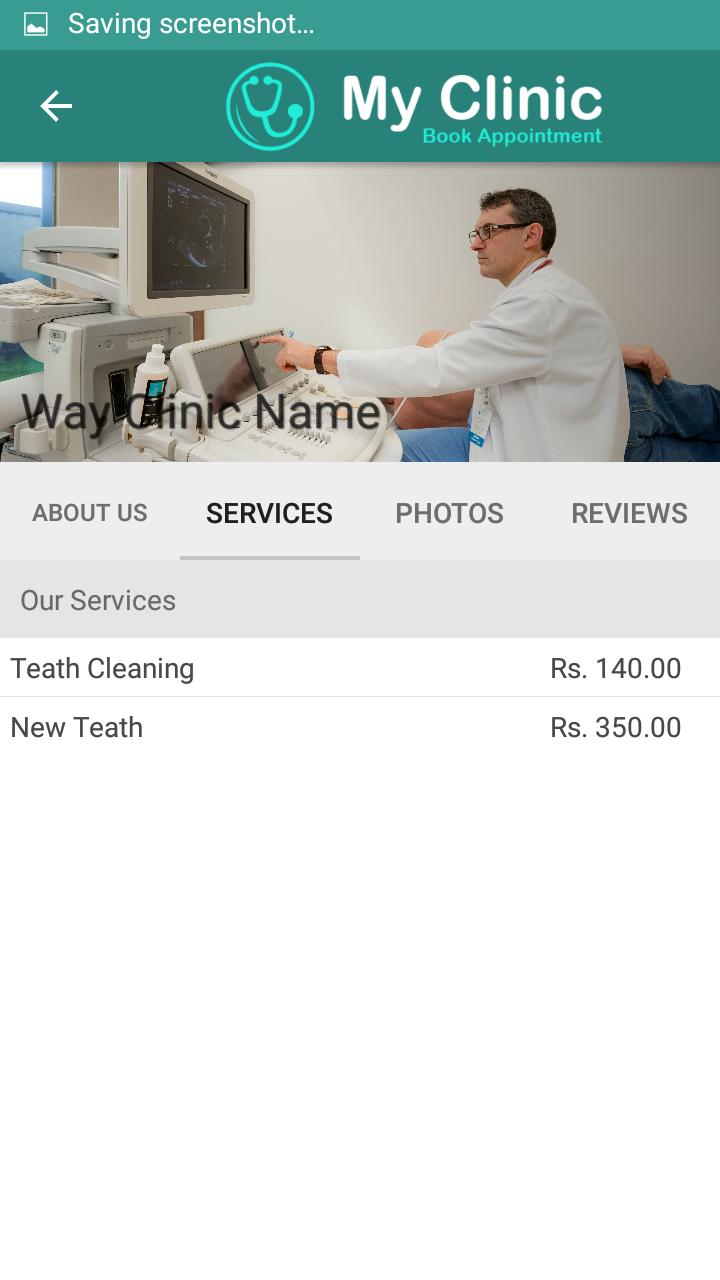Choose the New Teeth service row
The image size is (720, 1280).
click(360, 727)
